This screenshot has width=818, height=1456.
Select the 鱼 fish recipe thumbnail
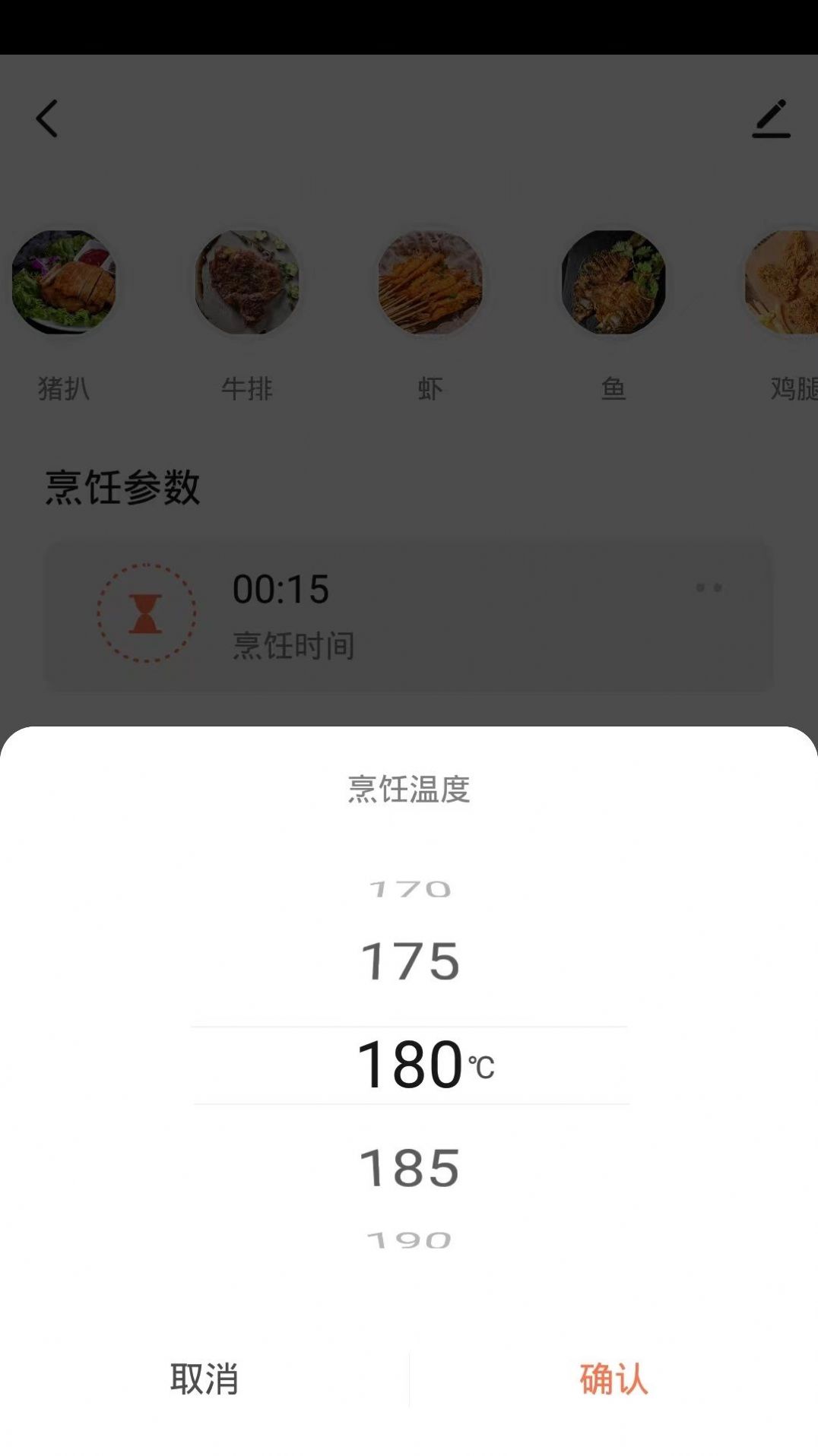pos(612,283)
